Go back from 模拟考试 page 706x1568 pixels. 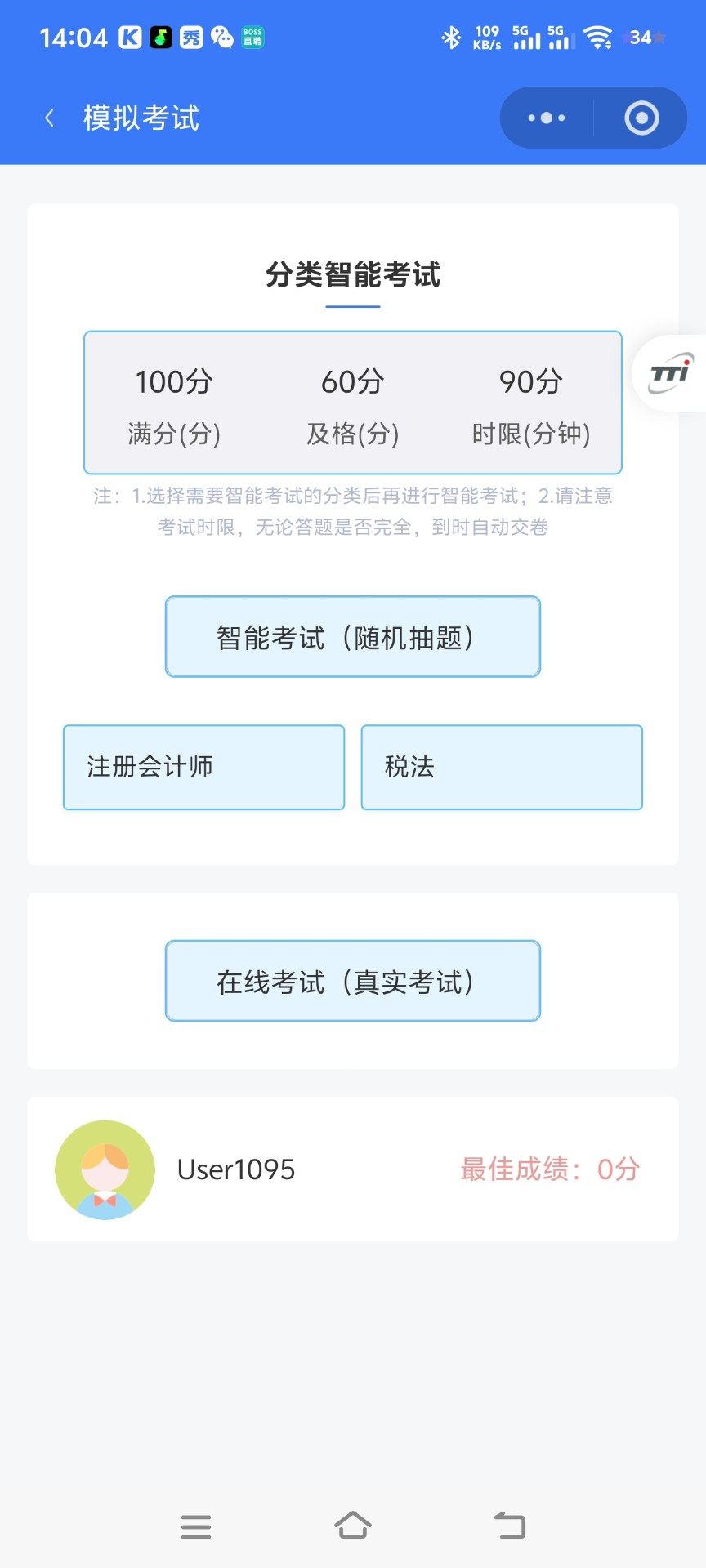tap(50, 118)
